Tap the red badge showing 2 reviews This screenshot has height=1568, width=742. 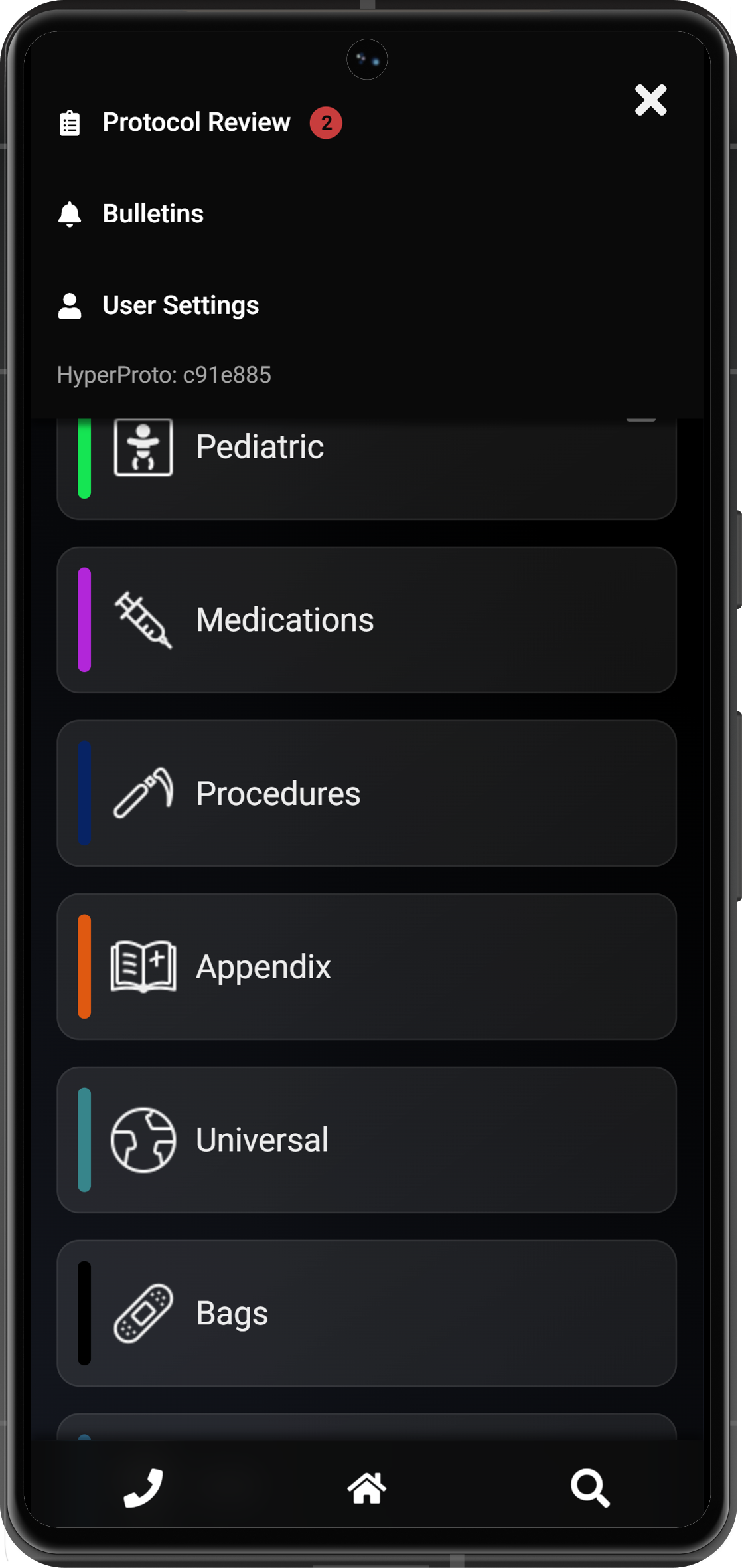(325, 123)
